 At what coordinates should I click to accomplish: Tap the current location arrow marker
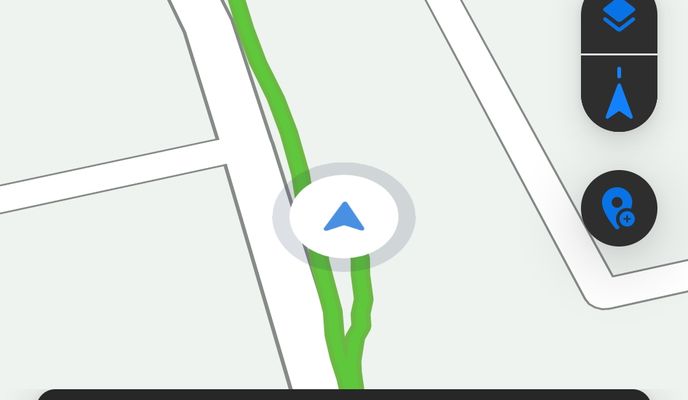[x=344, y=217]
